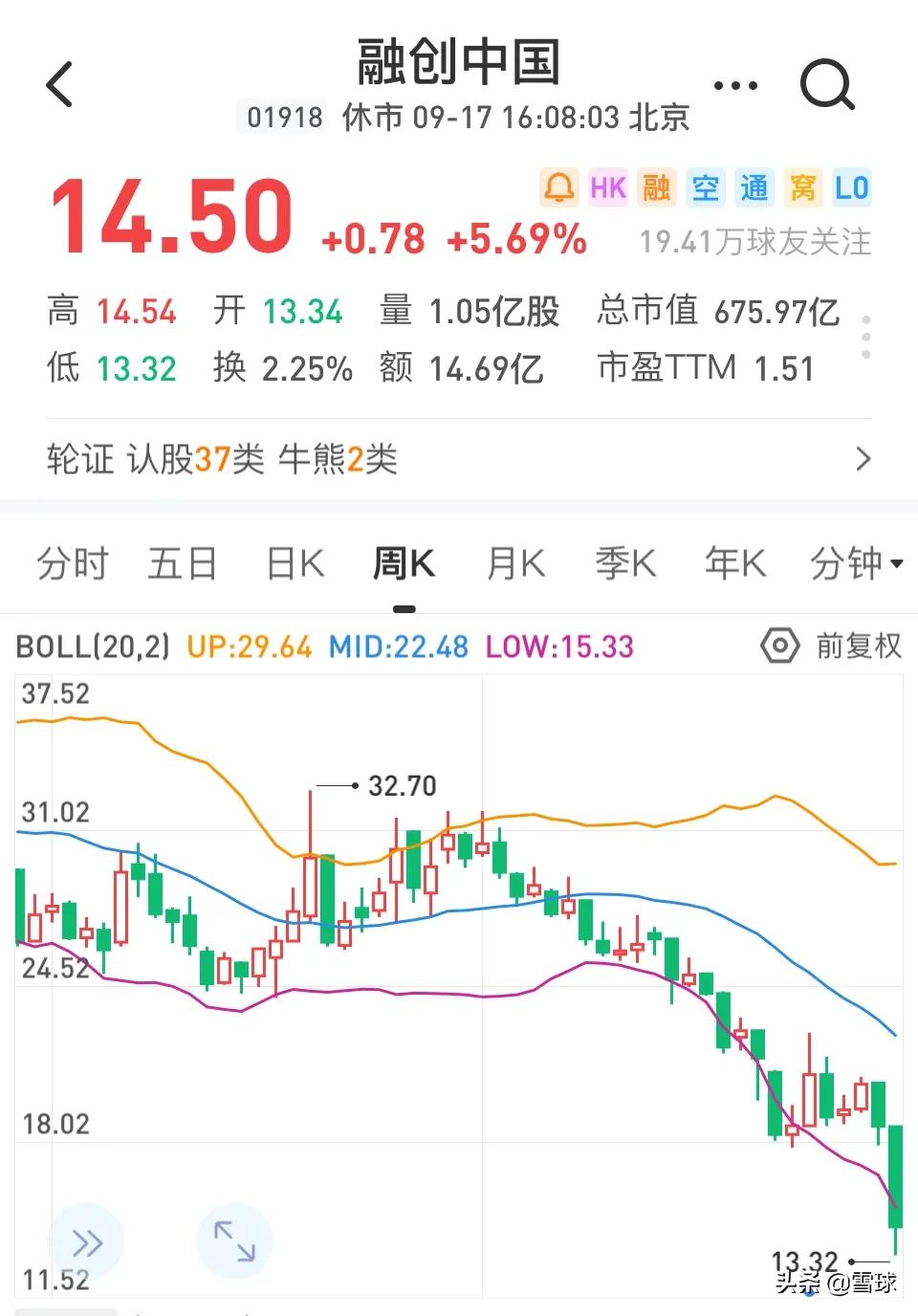The width and height of the screenshot is (918, 1316).
Task: Click the HK market badge icon
Action: (x=607, y=187)
